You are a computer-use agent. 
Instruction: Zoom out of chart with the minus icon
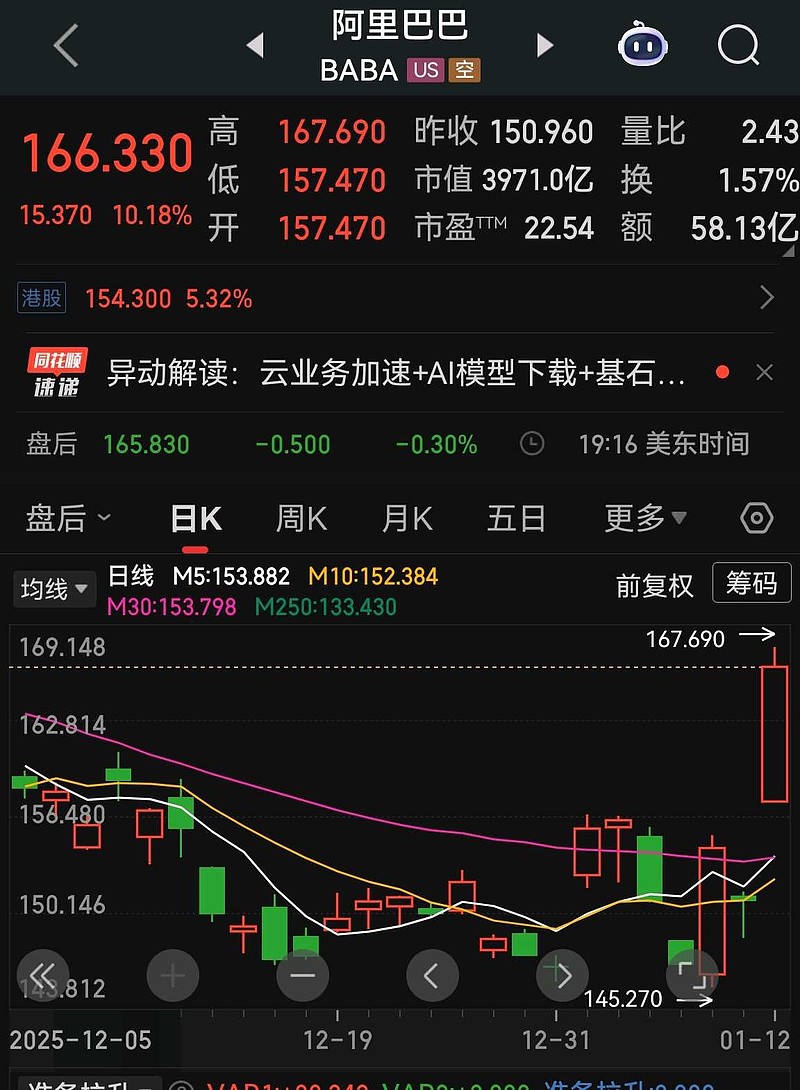click(x=303, y=975)
